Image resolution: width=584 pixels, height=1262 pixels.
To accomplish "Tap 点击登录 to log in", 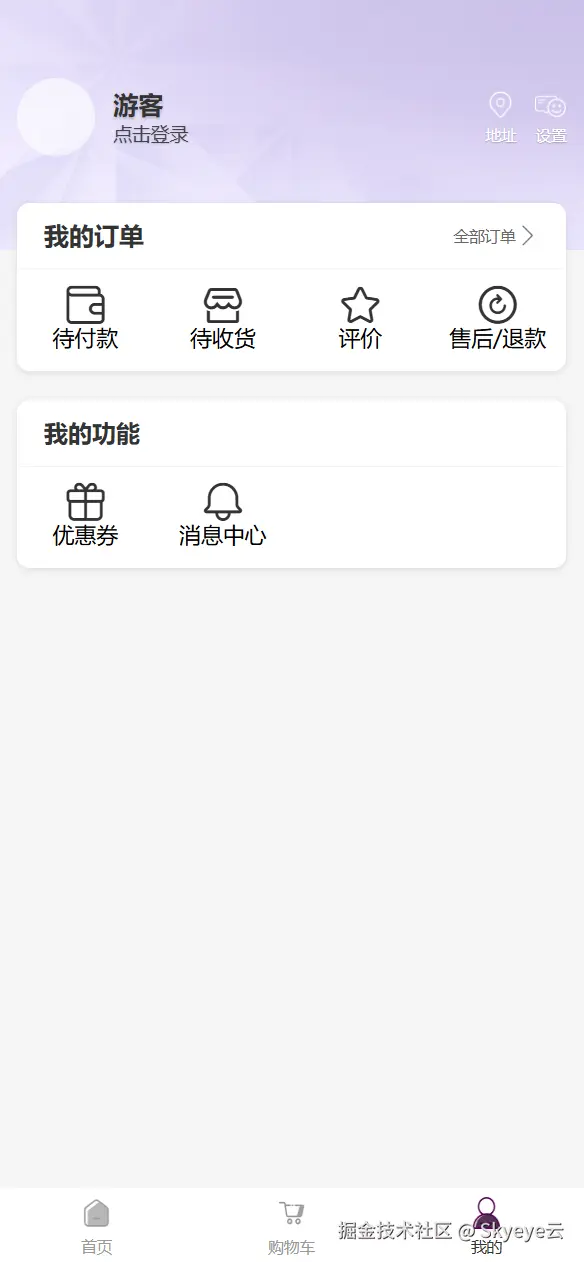I will click(x=151, y=135).
